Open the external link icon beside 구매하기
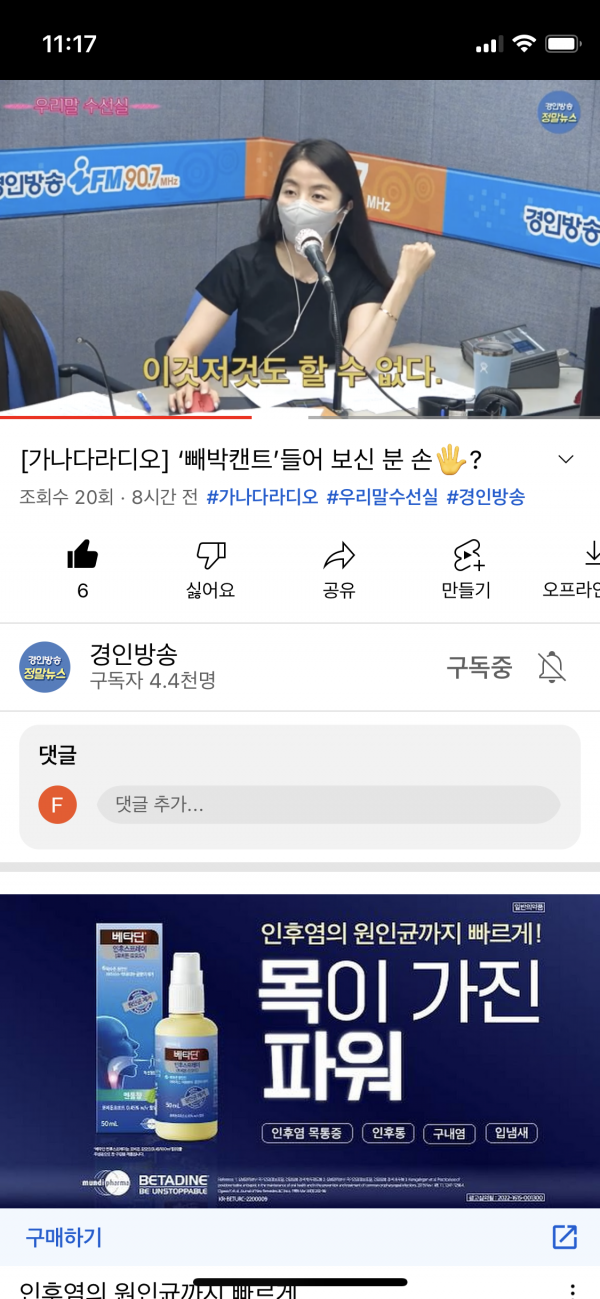The image size is (600, 1299). pos(564,1237)
